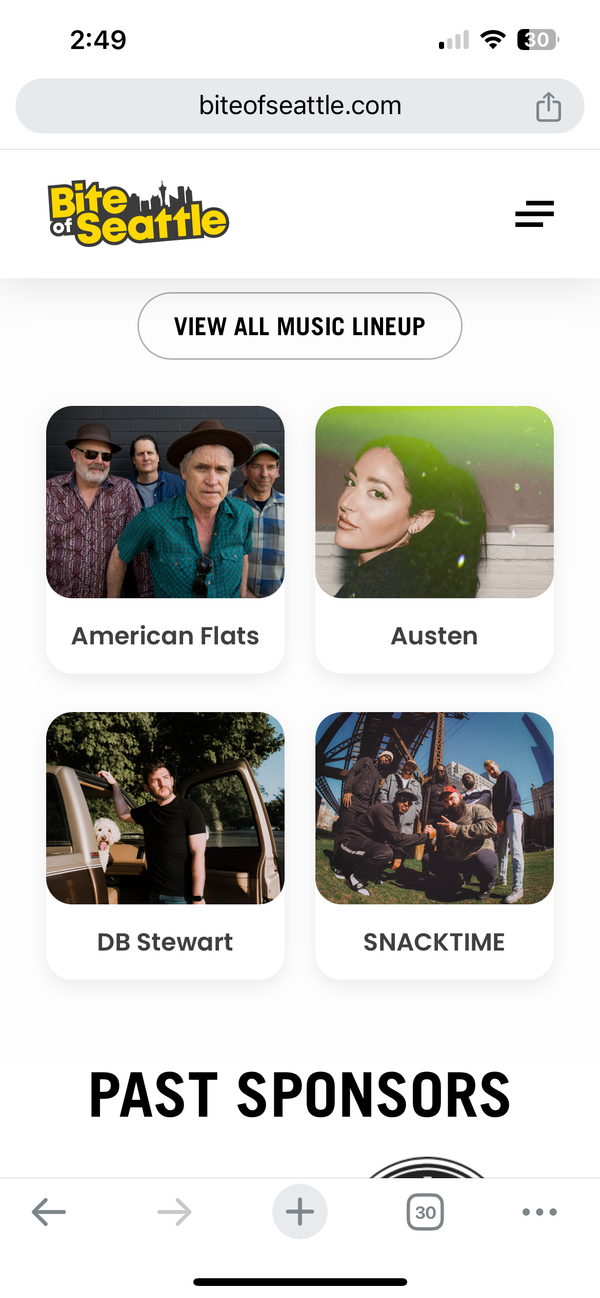Share this page
Image resolution: width=600 pixels, height=1298 pixels.
548,106
